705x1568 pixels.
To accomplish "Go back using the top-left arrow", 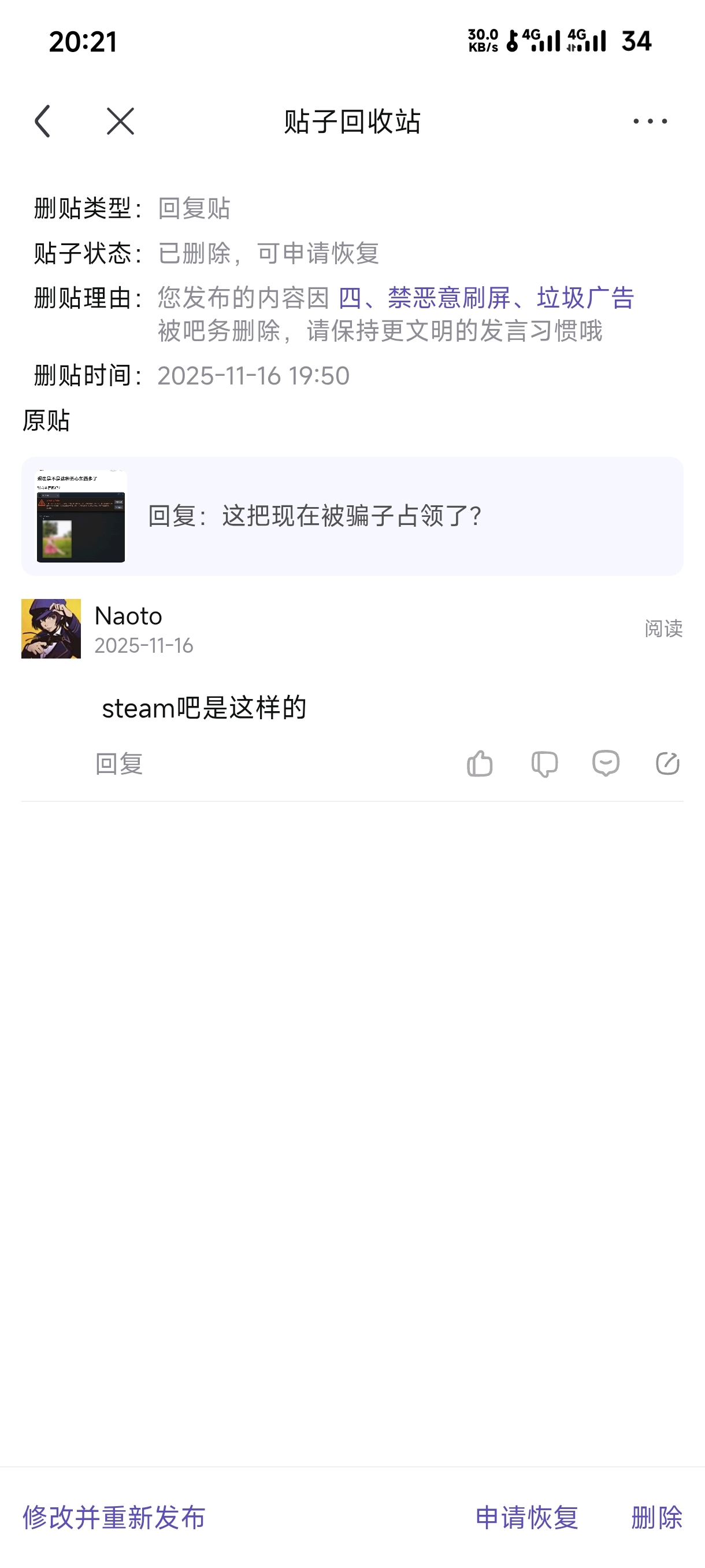I will [43, 121].
